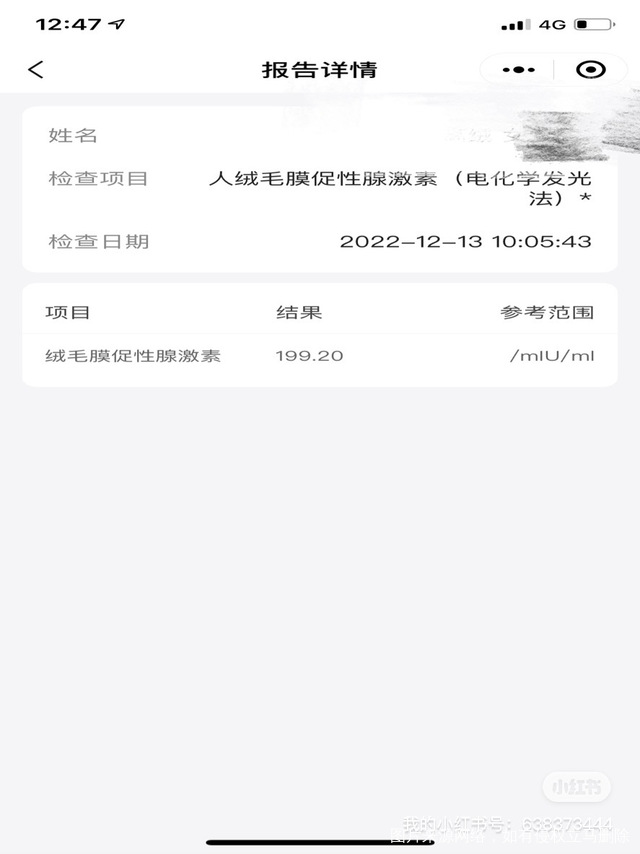
Task: Close the mini program with the circle button
Action: pyautogui.click(x=591, y=69)
